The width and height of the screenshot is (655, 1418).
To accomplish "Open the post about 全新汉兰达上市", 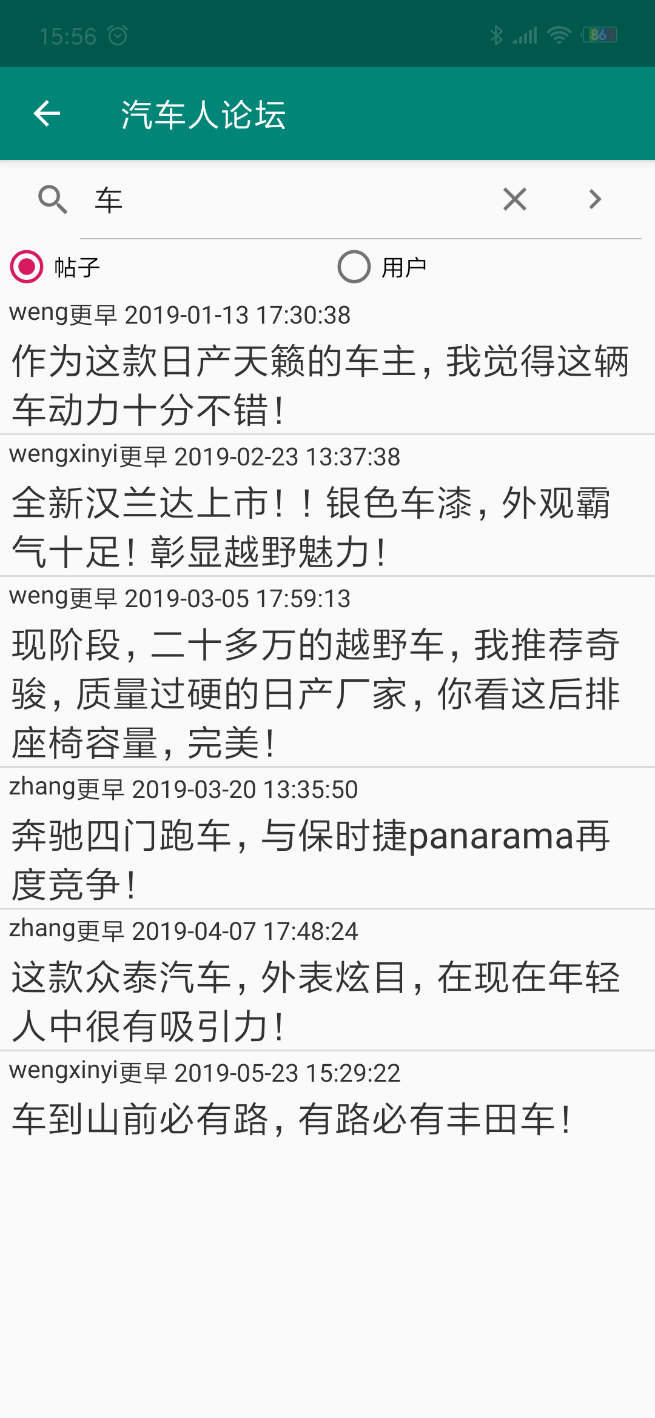I will pyautogui.click(x=320, y=526).
